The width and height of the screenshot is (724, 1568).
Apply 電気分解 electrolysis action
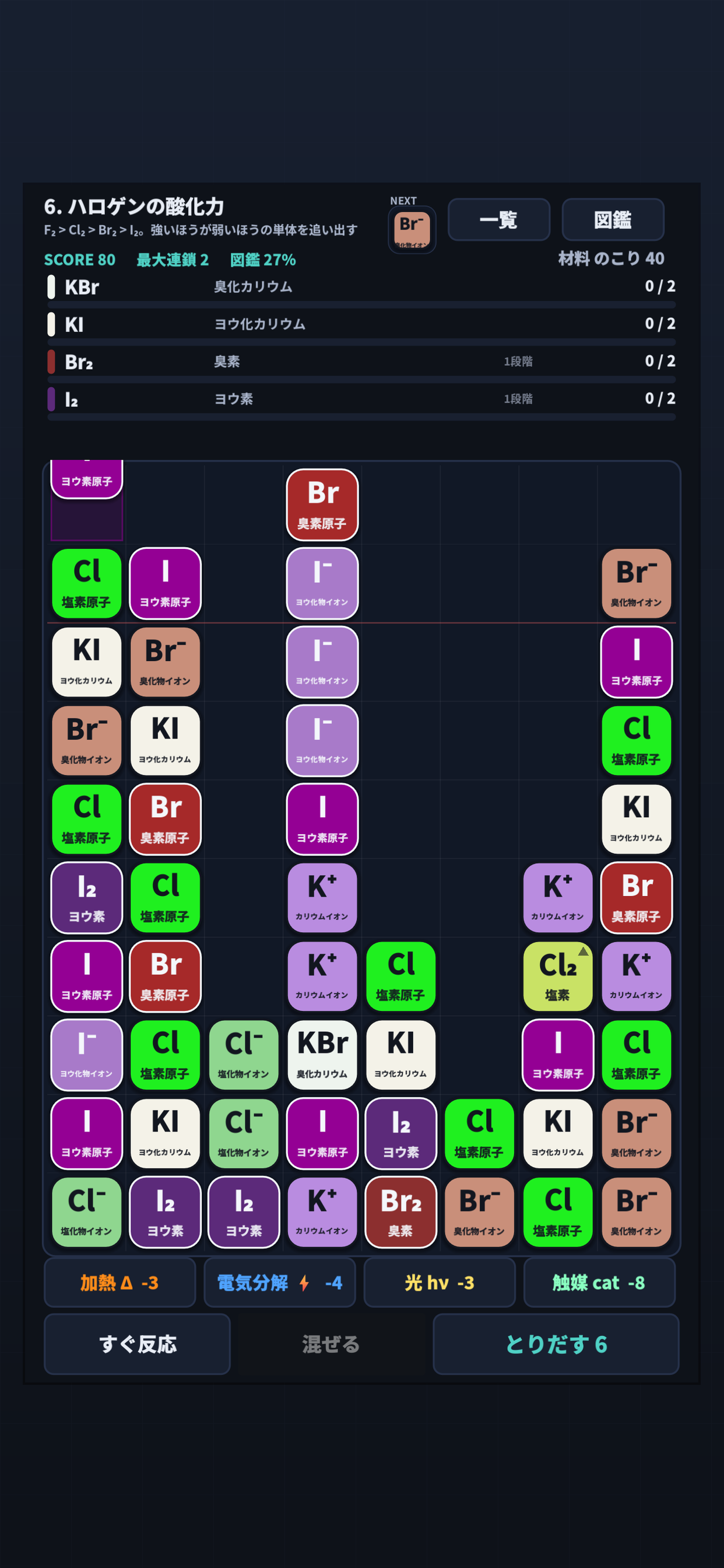(x=280, y=1283)
